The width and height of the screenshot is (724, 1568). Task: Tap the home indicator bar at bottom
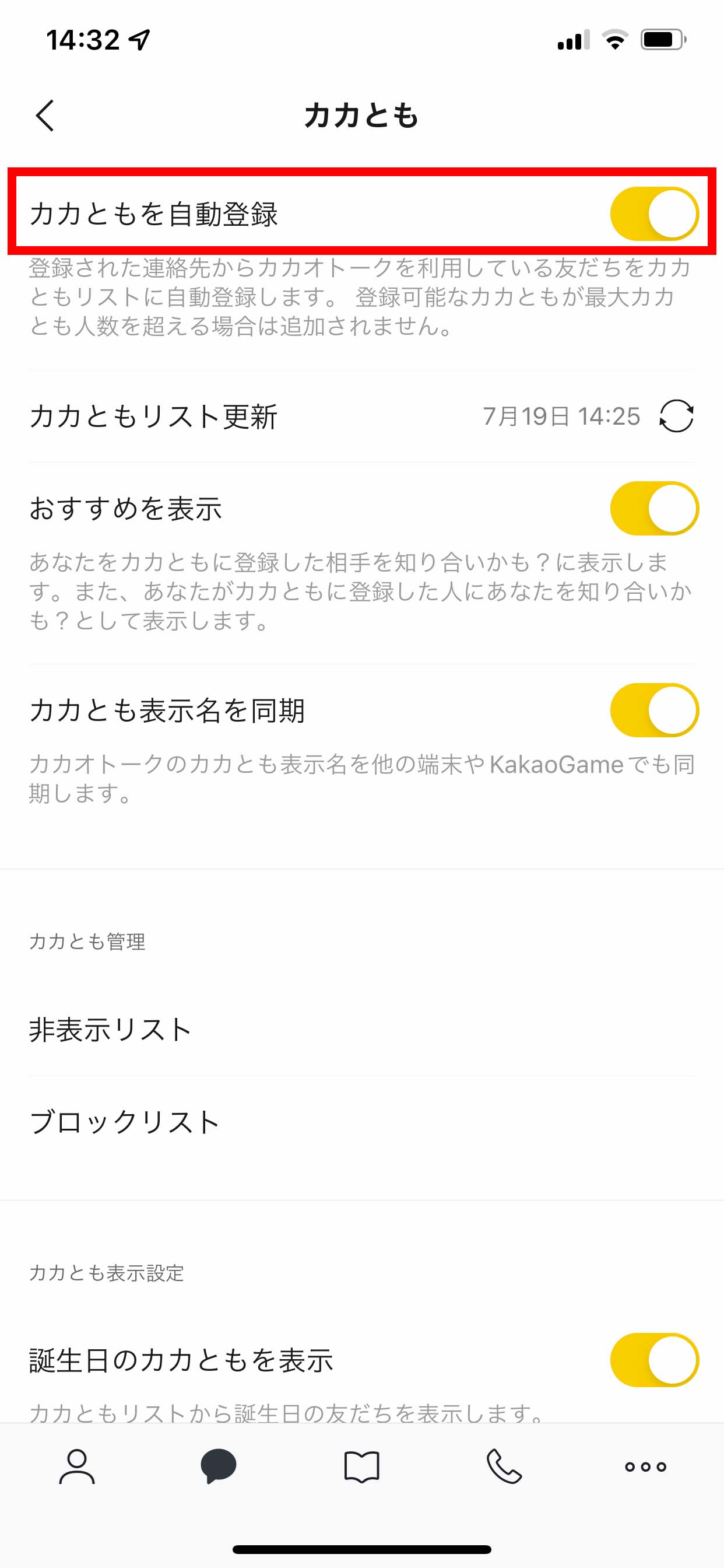pos(361,1549)
